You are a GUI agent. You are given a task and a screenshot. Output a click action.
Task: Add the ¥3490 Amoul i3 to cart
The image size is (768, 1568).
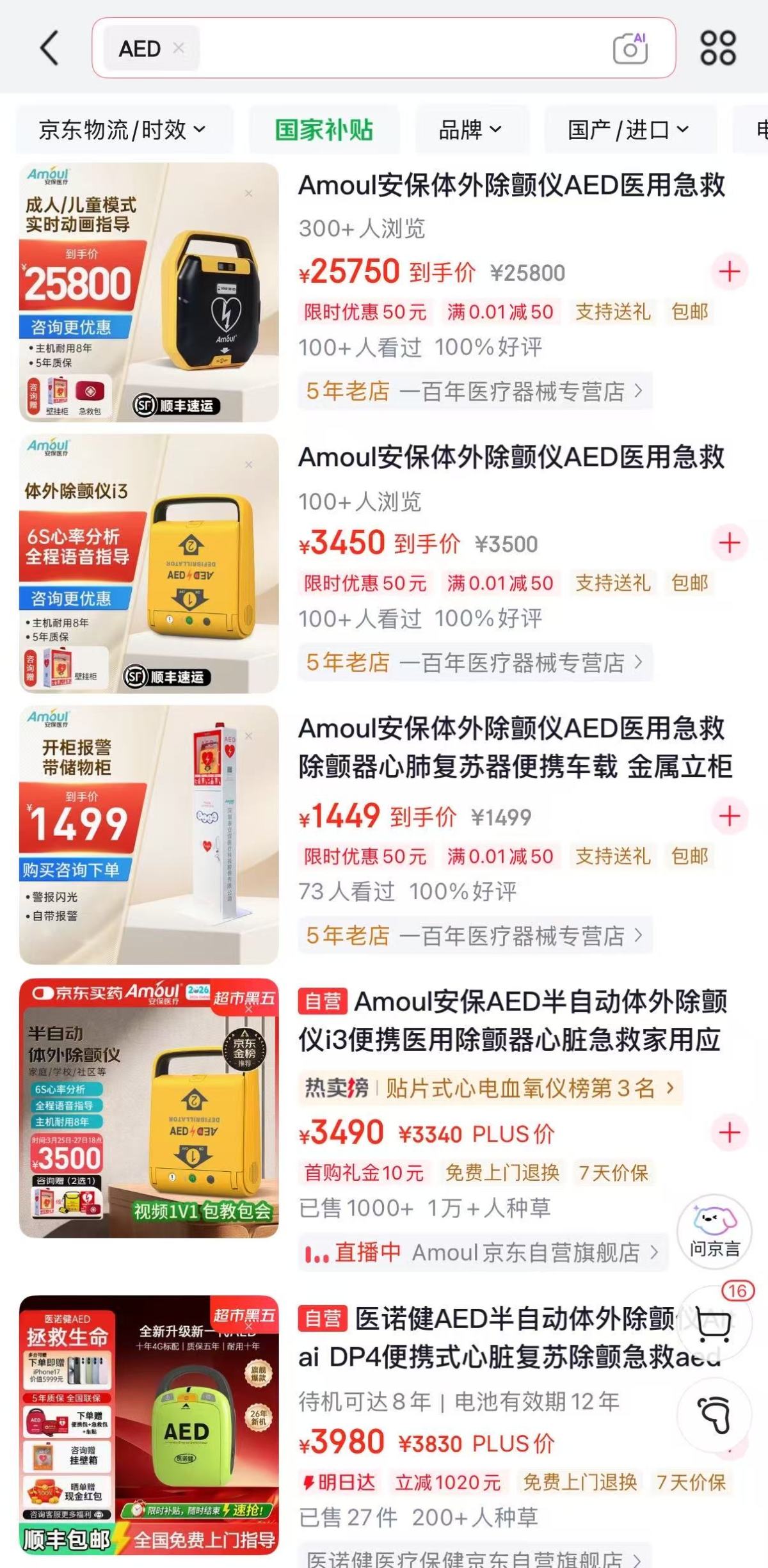click(x=729, y=1133)
